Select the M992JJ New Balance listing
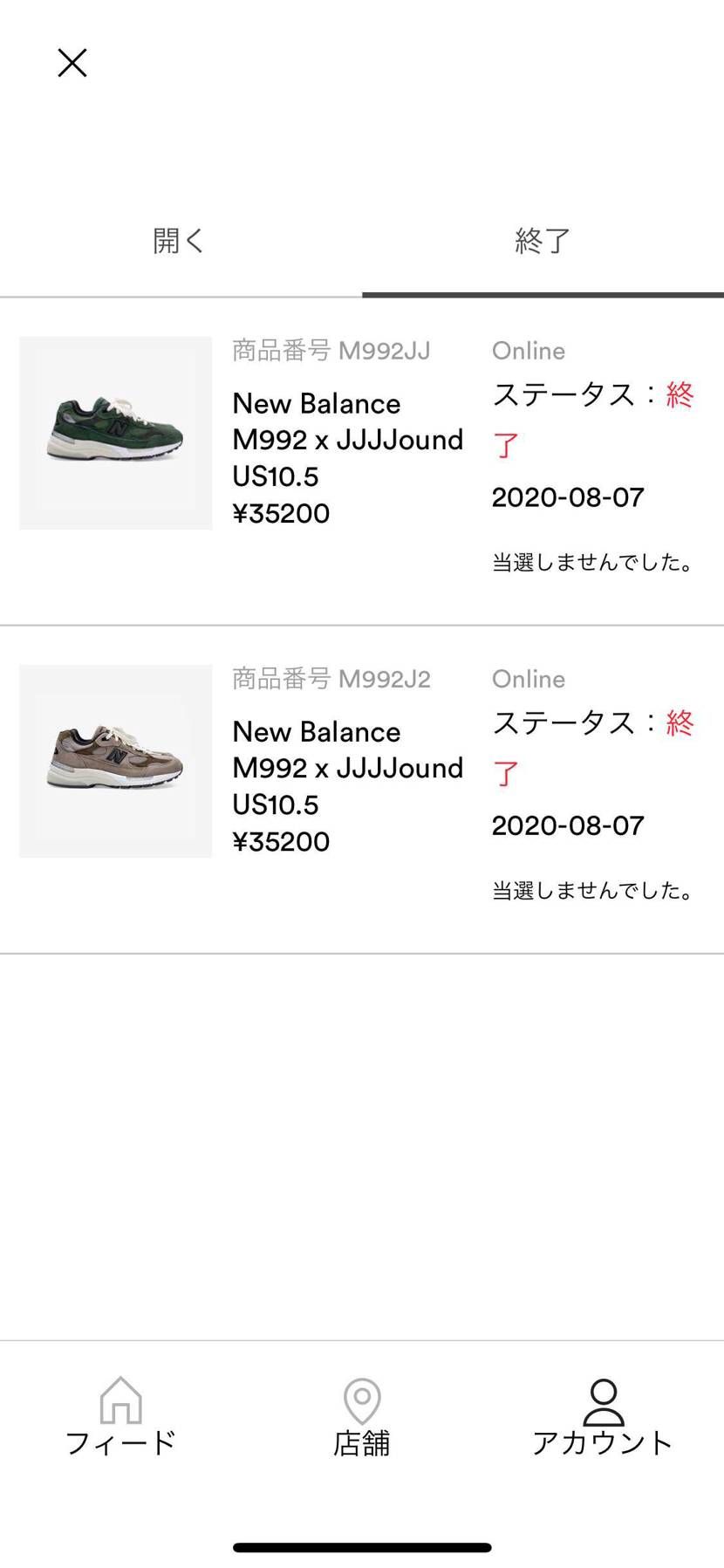The height and width of the screenshot is (1568, 724). [347, 440]
